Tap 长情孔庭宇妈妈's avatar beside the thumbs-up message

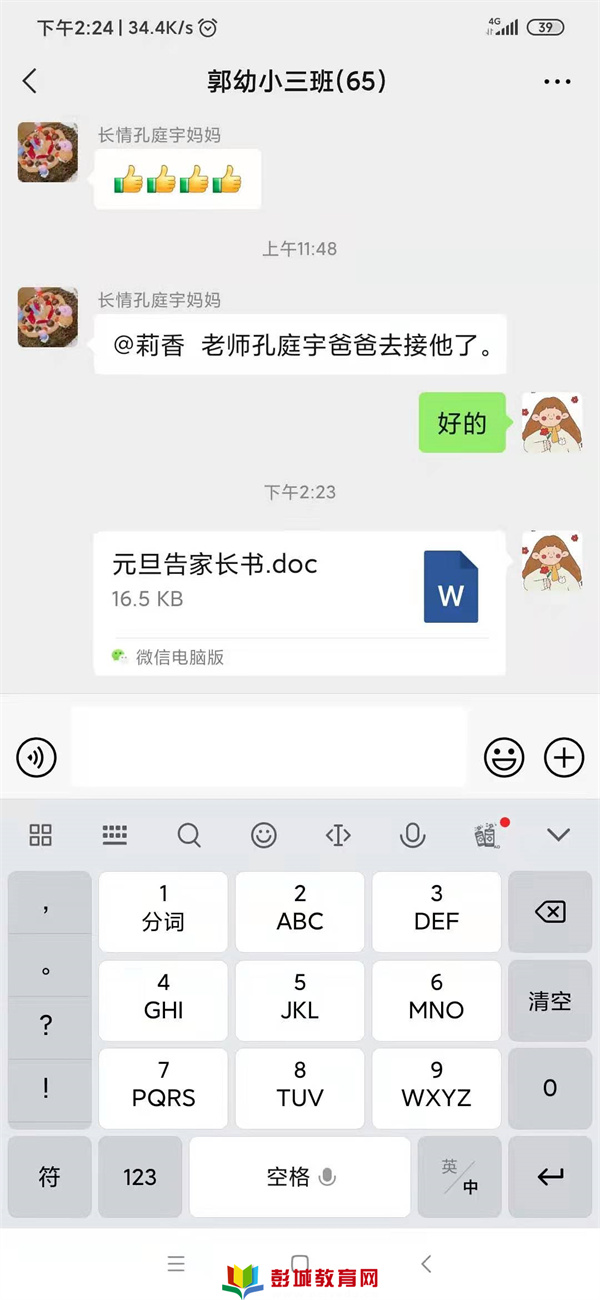pyautogui.click(x=48, y=152)
